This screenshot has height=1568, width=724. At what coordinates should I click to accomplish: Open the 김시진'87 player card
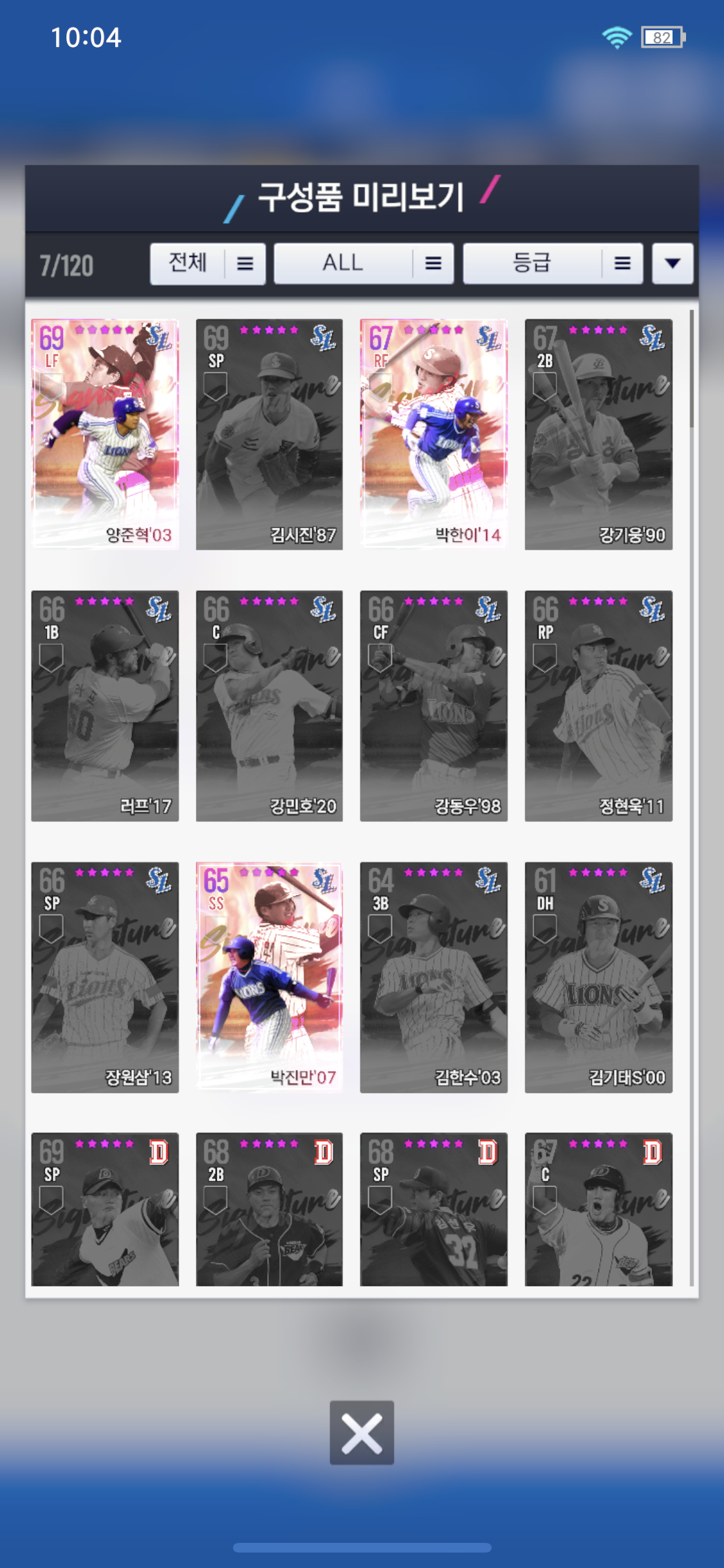click(269, 434)
